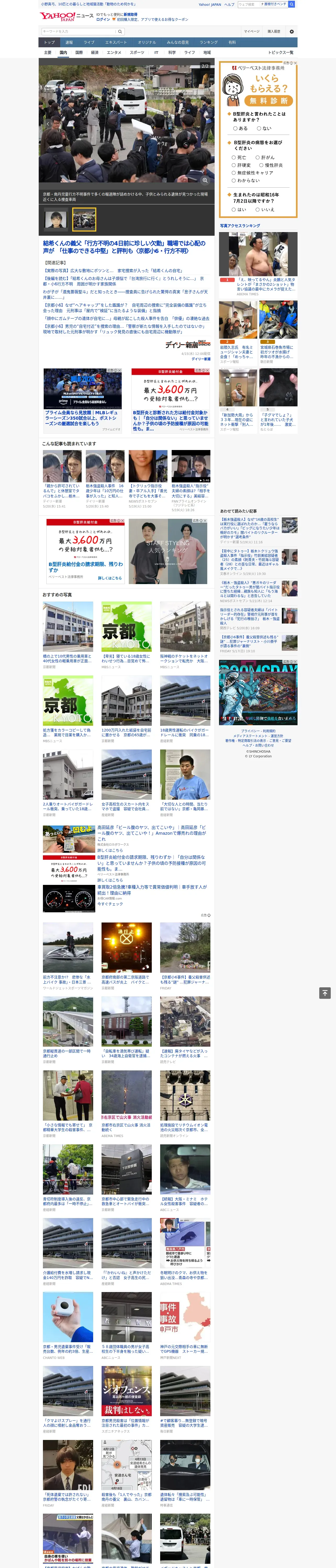Open the ランキング tab
This screenshot has height=1568, width=336.
coord(209,43)
